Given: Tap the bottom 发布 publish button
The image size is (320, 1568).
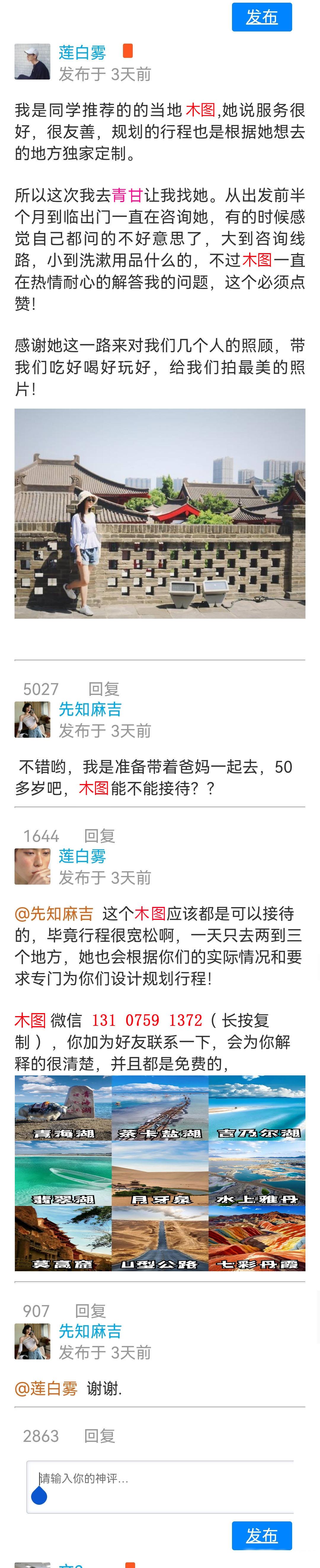Looking at the screenshot, I should click(x=262, y=1536).
